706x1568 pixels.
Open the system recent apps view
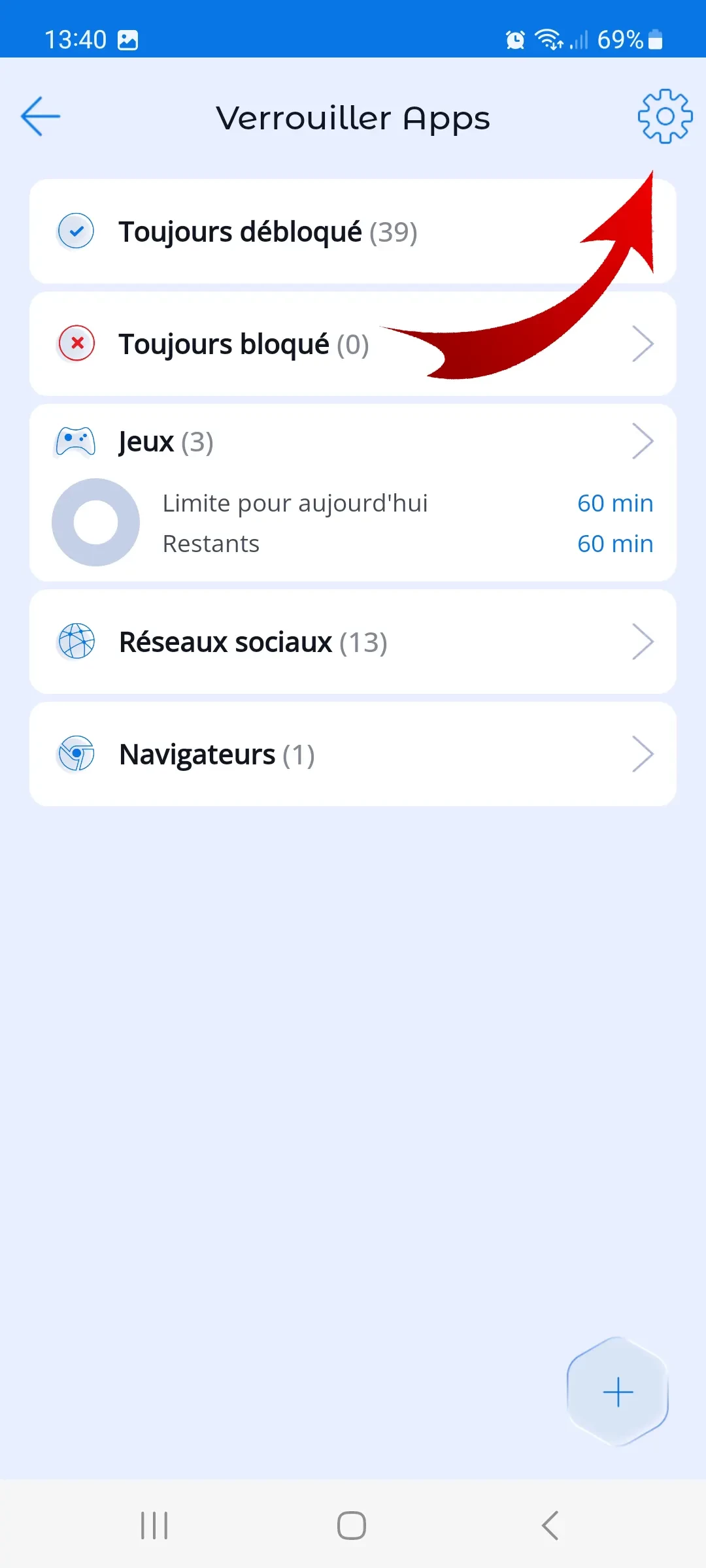tap(155, 1526)
